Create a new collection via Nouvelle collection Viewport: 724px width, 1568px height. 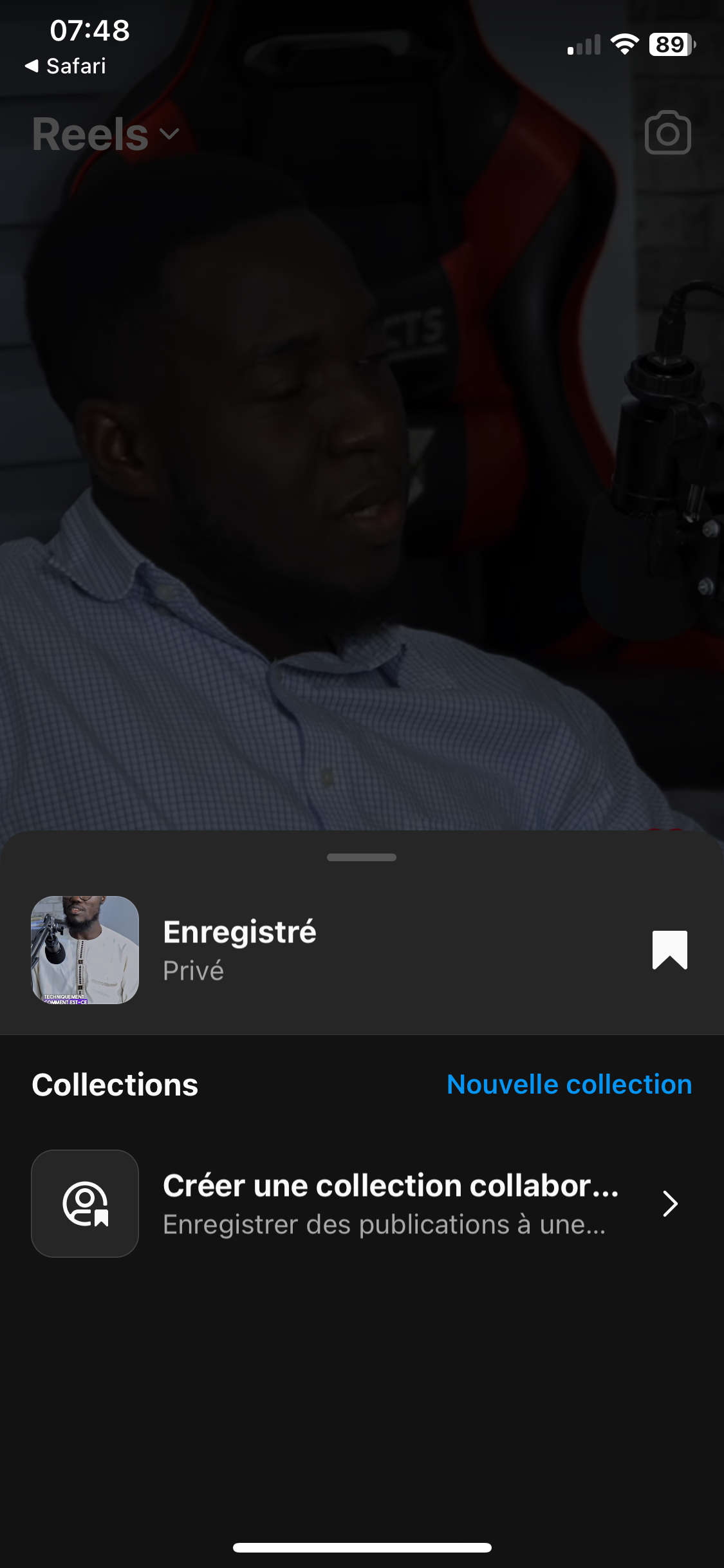click(569, 1085)
